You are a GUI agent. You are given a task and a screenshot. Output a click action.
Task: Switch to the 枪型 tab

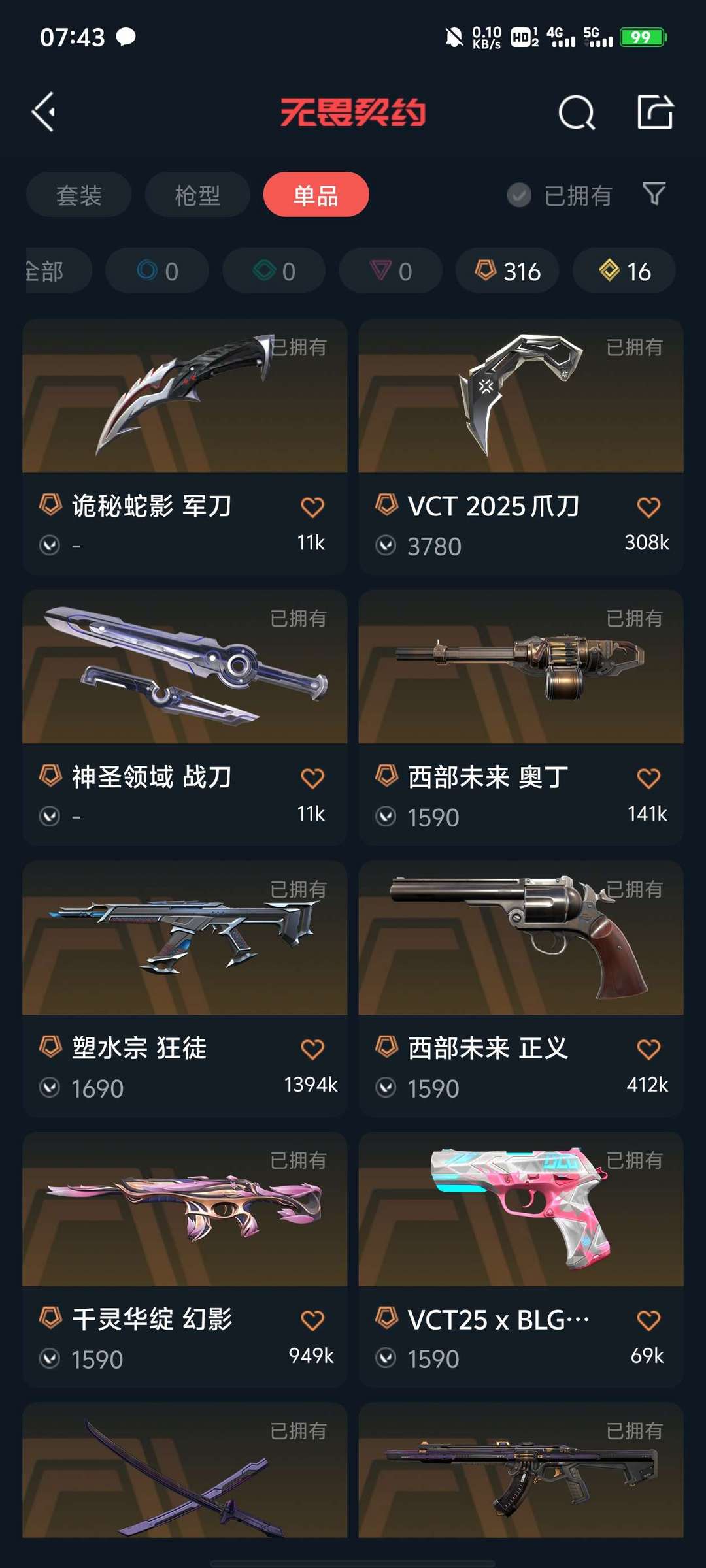click(x=197, y=195)
